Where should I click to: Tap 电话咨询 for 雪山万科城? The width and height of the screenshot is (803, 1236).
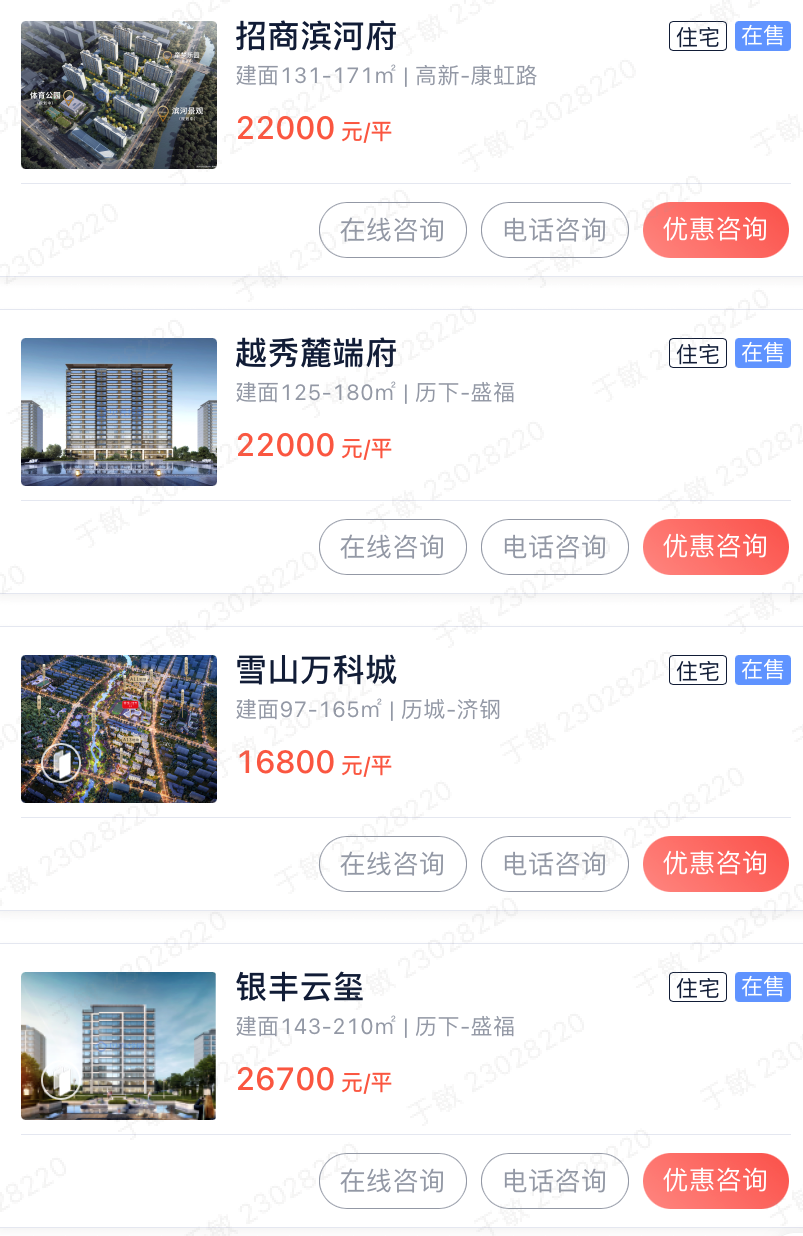pos(555,864)
